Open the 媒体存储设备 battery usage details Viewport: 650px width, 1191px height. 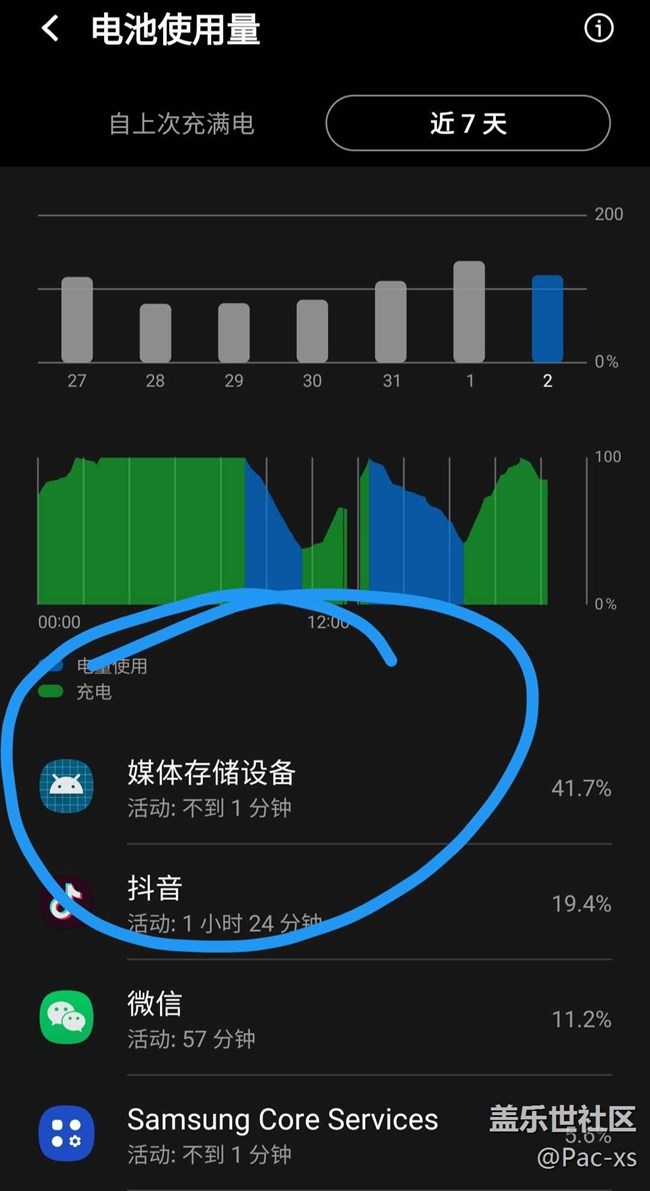pos(325,788)
